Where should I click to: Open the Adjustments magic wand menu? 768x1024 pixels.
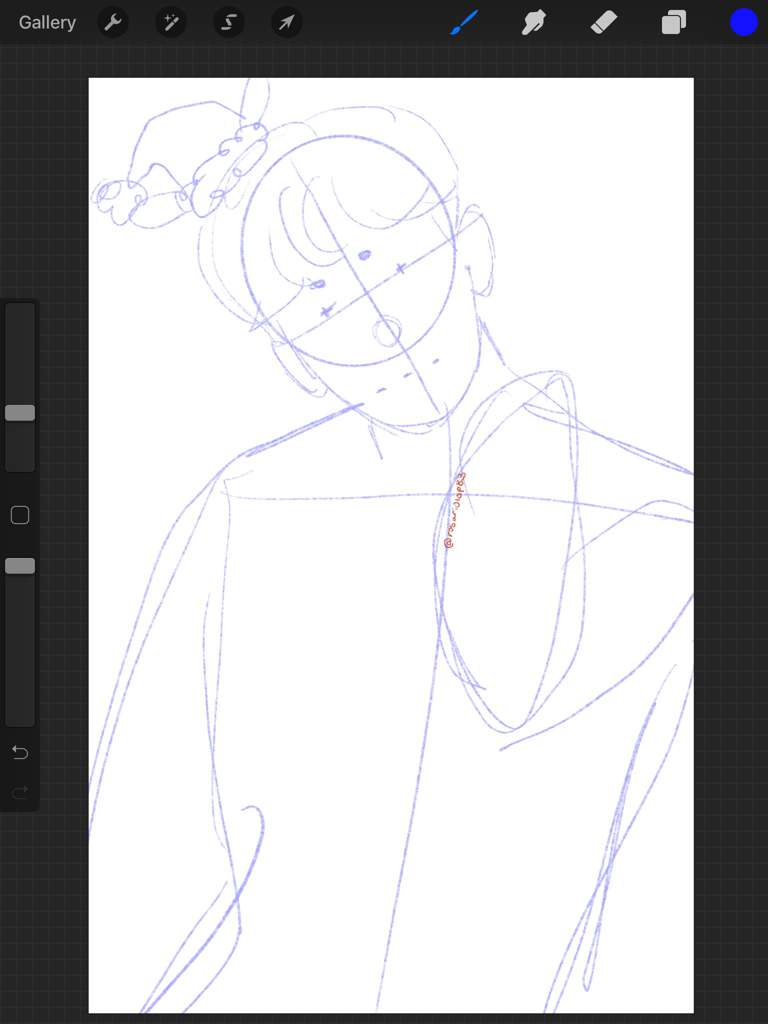pos(171,22)
